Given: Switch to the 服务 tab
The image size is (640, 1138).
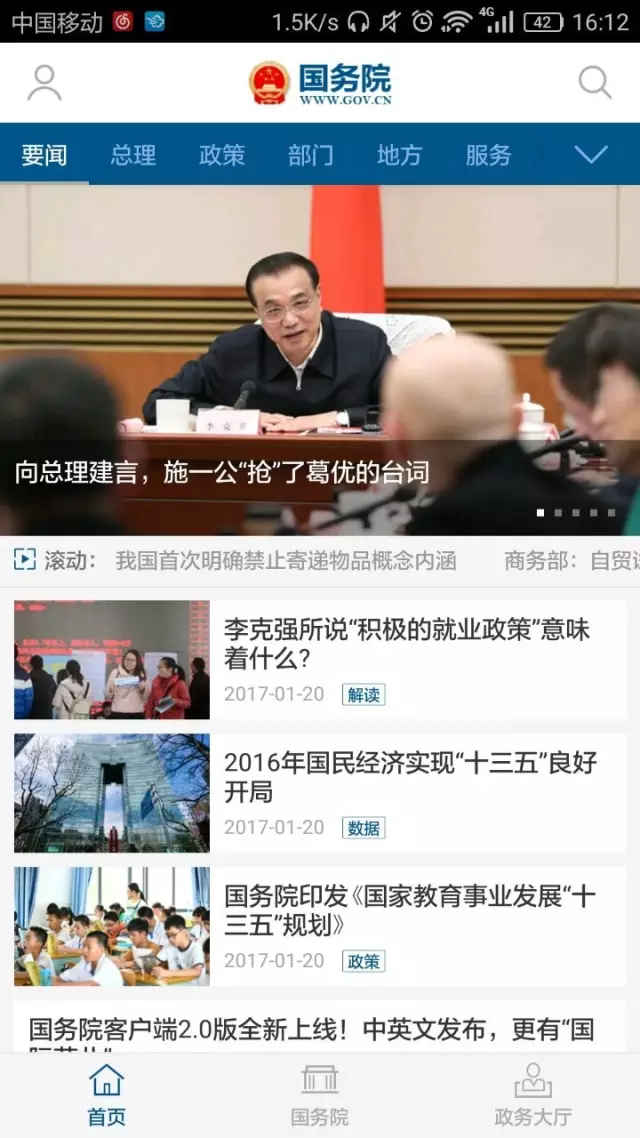Looking at the screenshot, I should click(488, 155).
